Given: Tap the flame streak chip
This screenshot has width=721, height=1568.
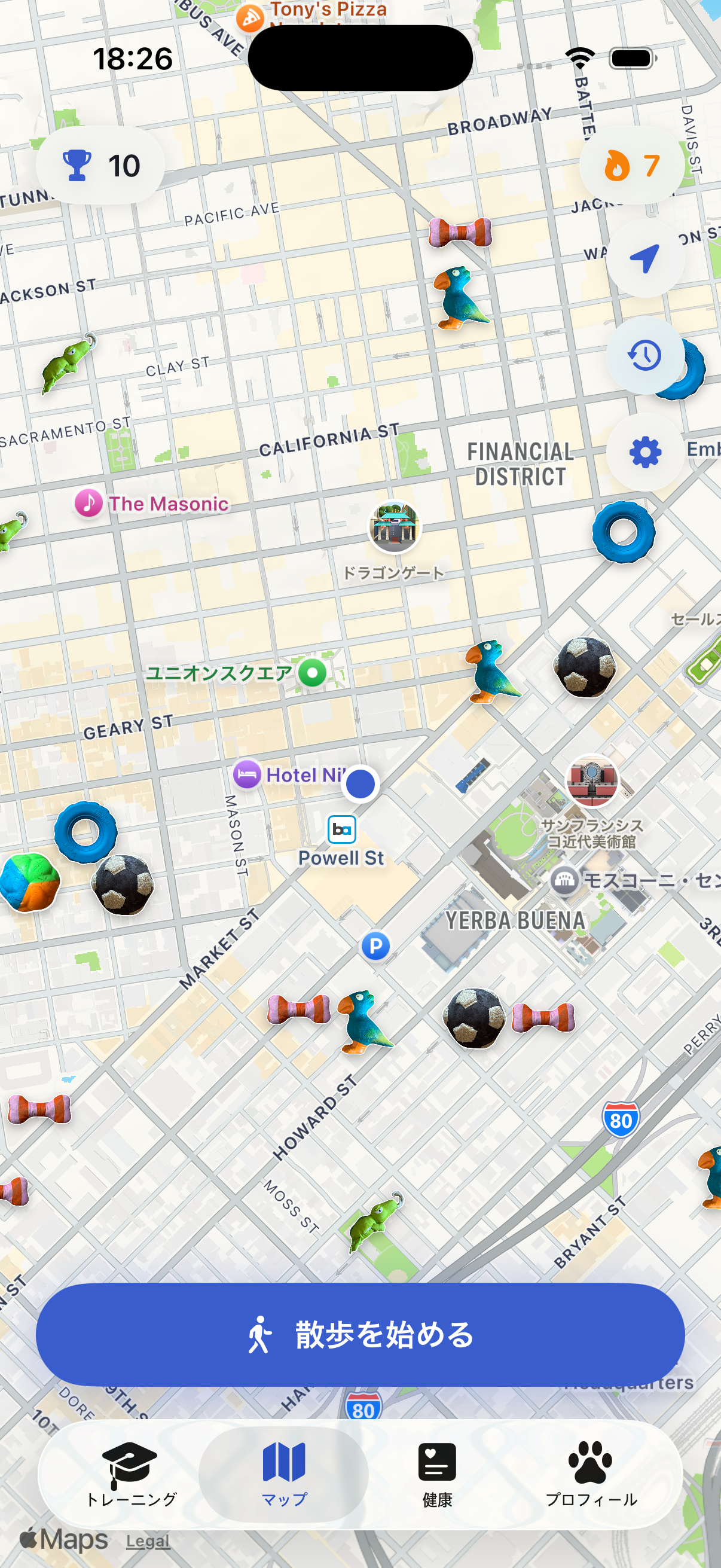Looking at the screenshot, I should pos(631,165).
